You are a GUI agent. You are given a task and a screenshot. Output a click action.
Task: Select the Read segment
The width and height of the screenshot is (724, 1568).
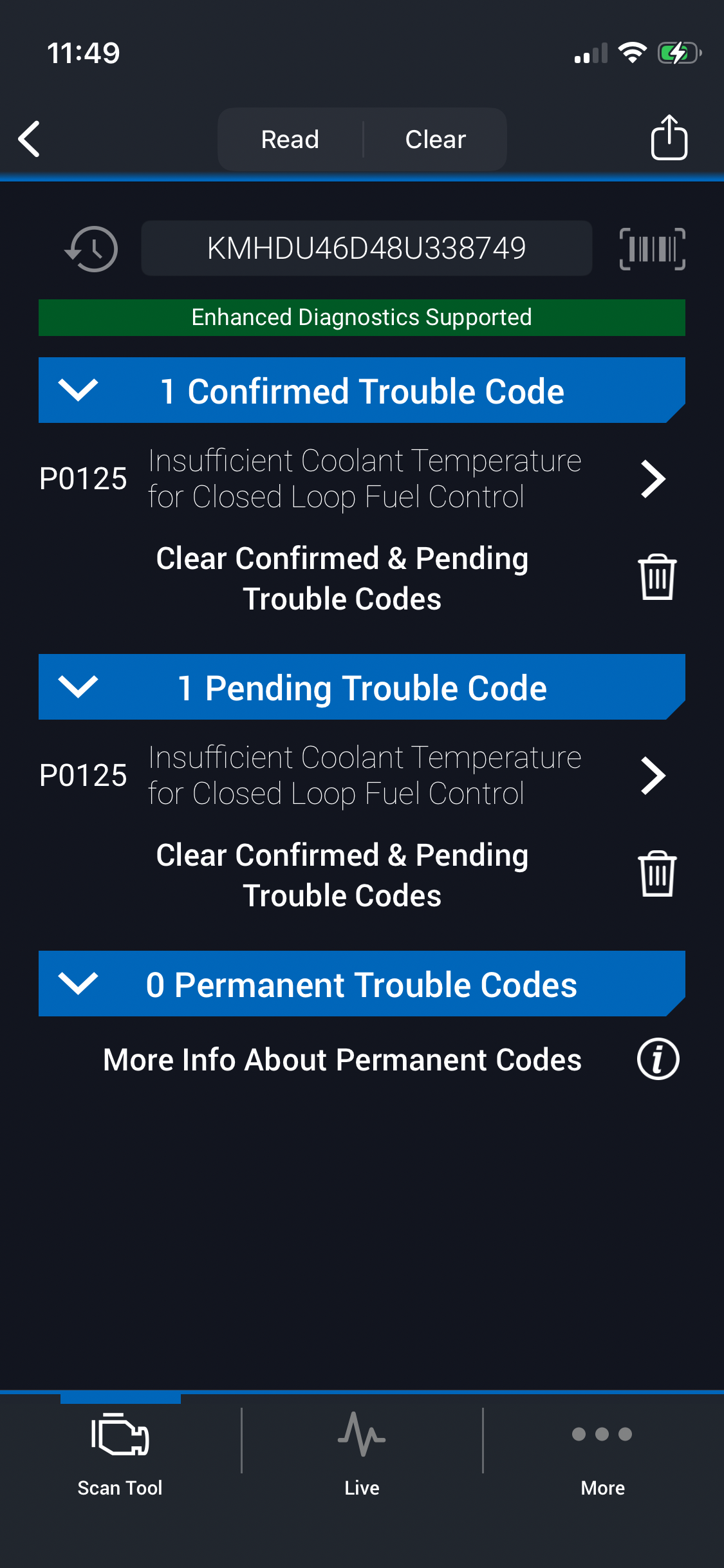click(290, 139)
